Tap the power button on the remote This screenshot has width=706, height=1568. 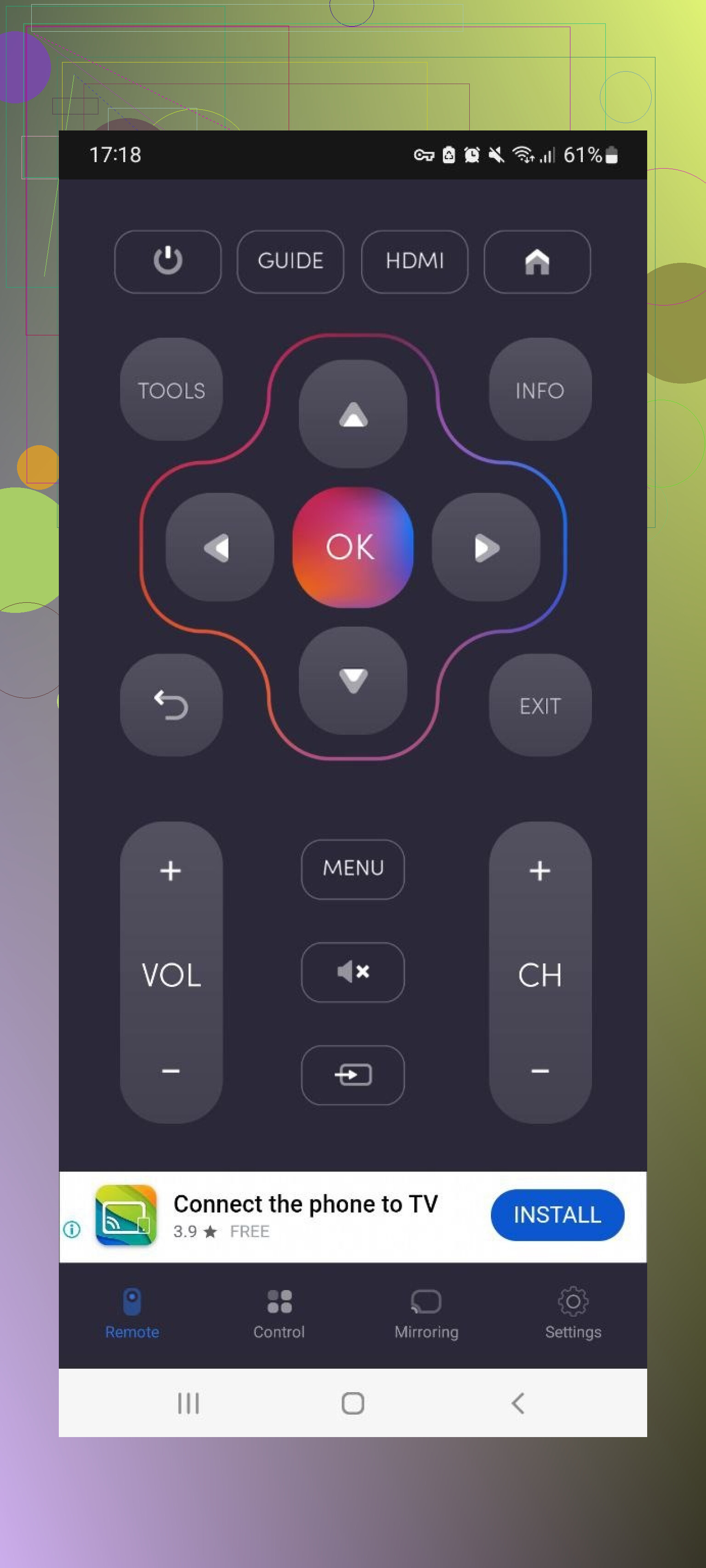[x=167, y=261]
